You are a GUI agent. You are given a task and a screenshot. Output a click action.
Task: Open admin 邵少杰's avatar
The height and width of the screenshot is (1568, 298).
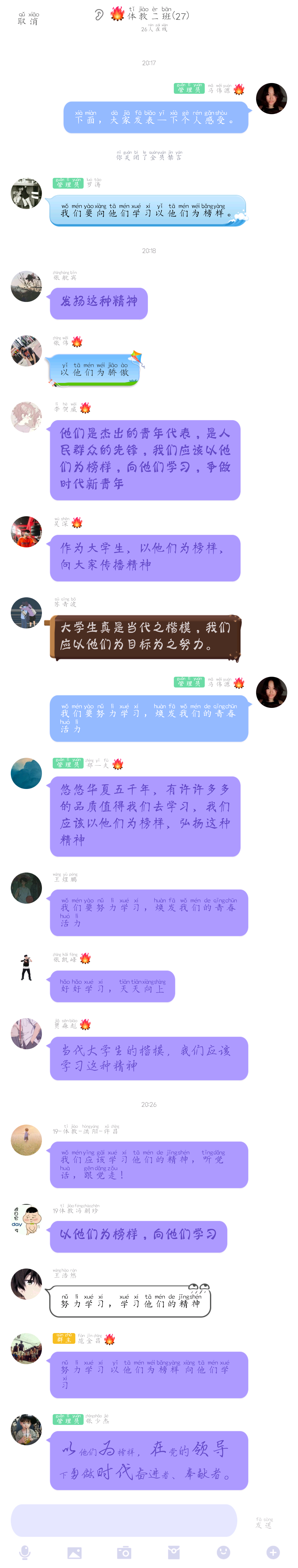click(26, 1429)
